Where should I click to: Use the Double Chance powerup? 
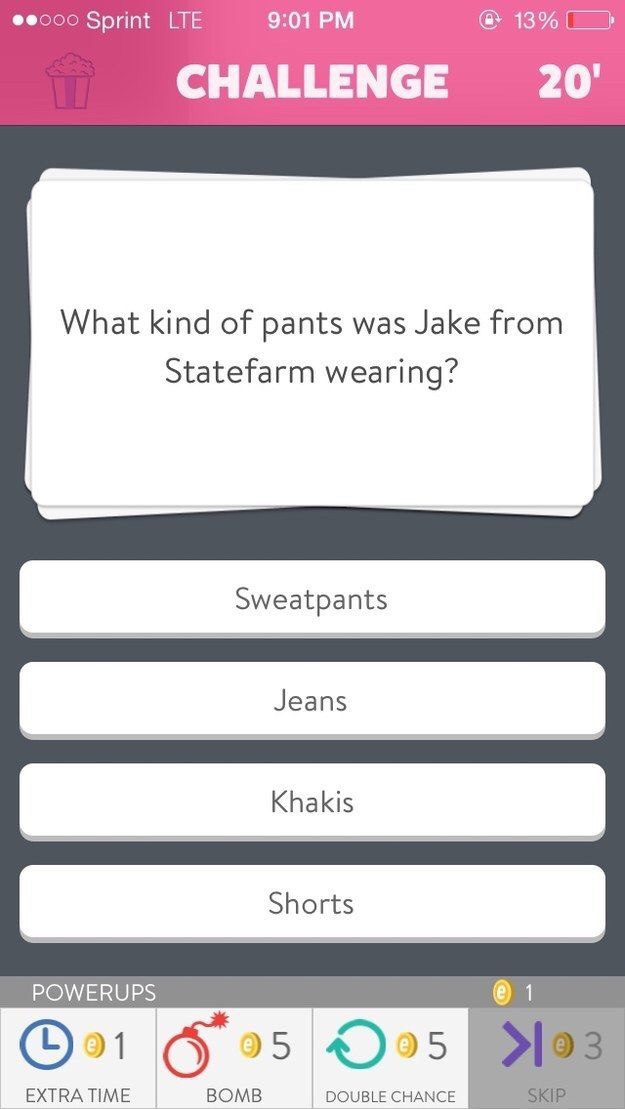coord(390,1058)
